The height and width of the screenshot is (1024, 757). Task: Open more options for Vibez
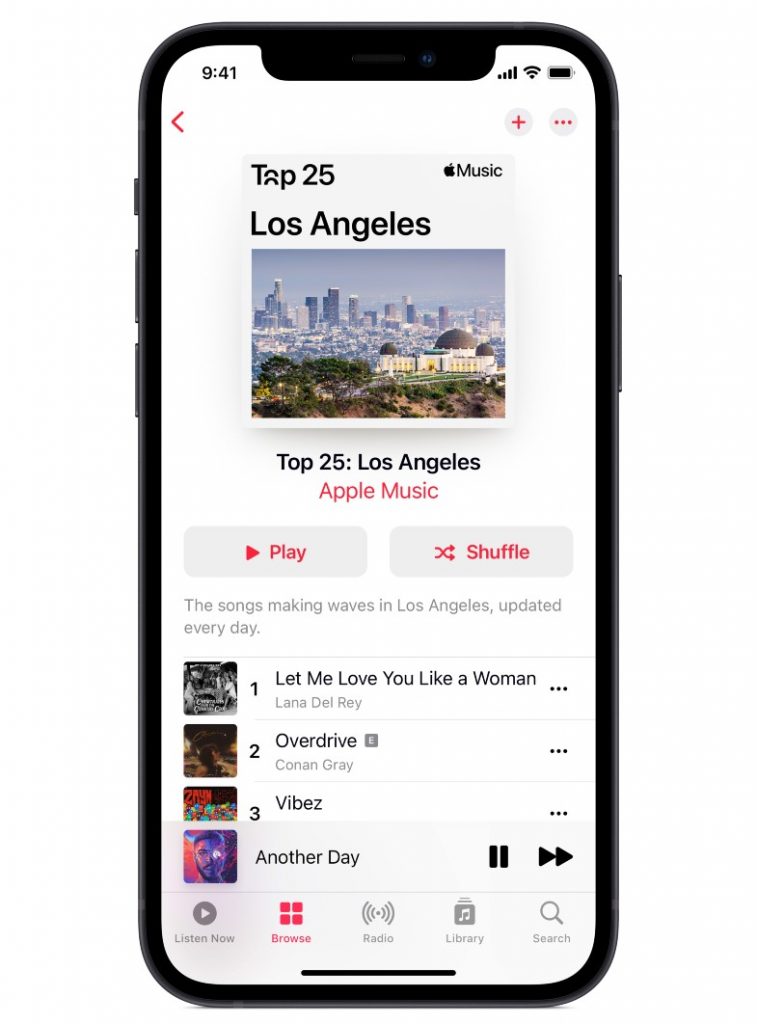(x=559, y=812)
